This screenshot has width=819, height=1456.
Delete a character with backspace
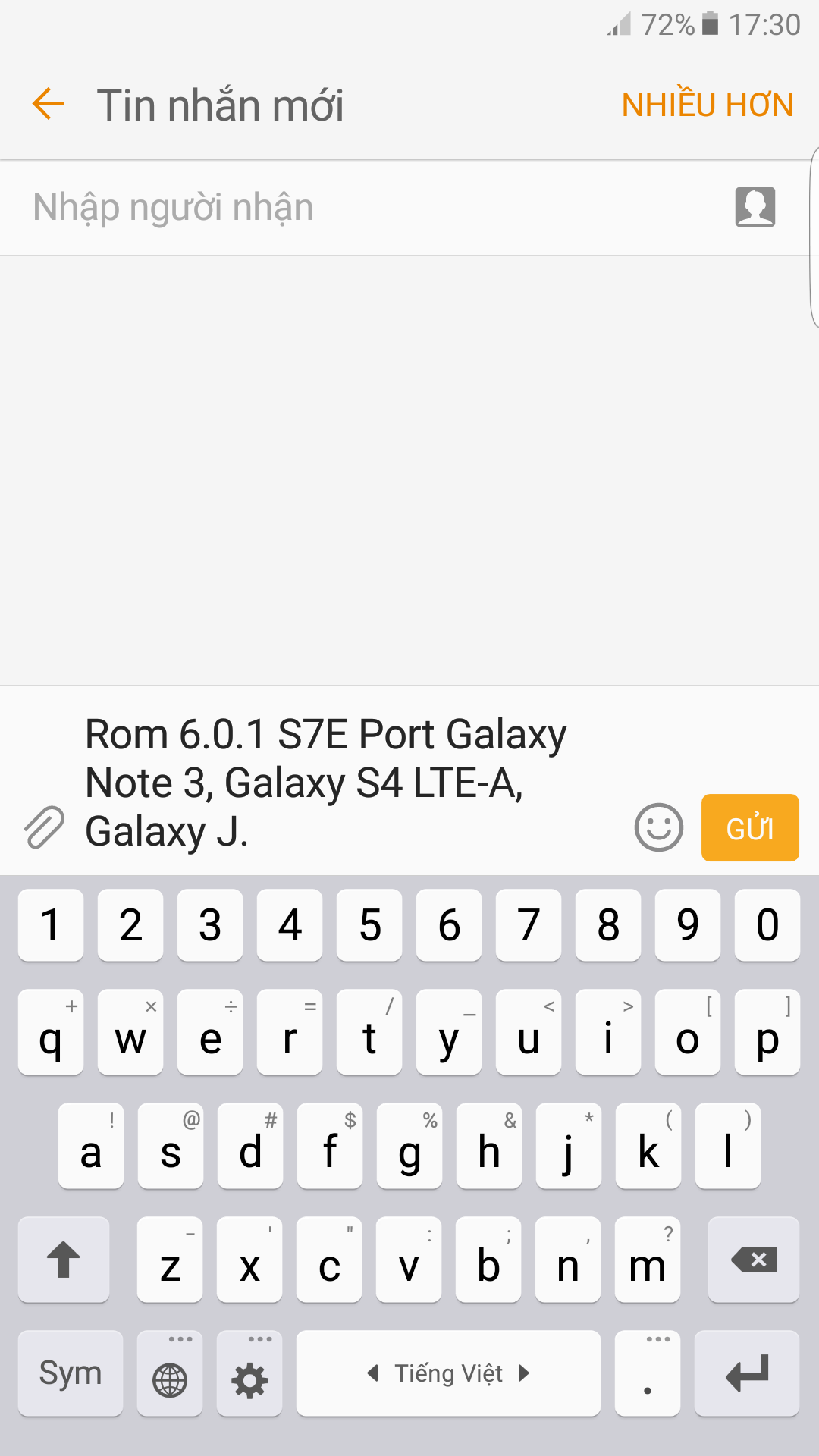(754, 1260)
